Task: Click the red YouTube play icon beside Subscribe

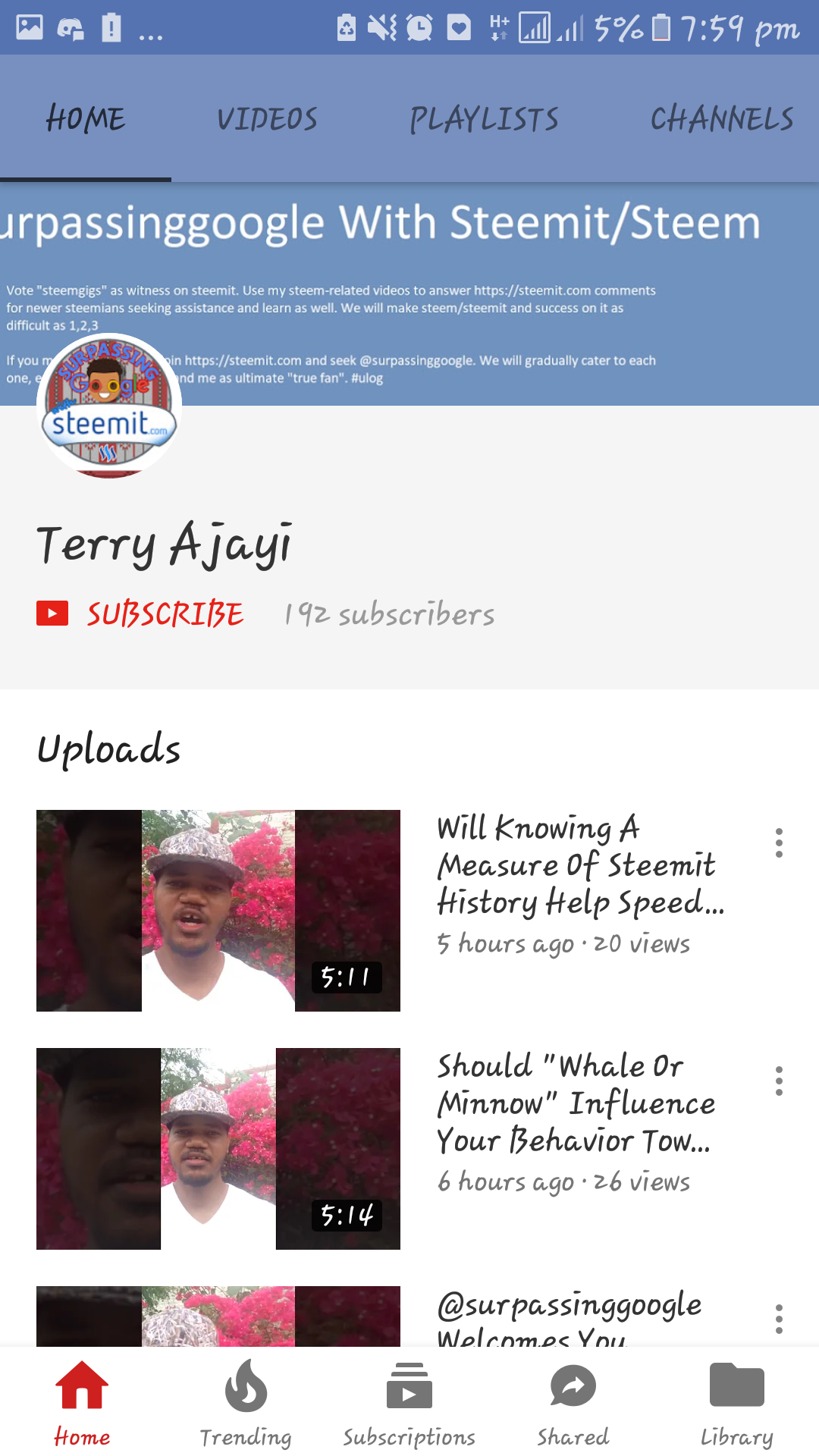Action: [52, 614]
